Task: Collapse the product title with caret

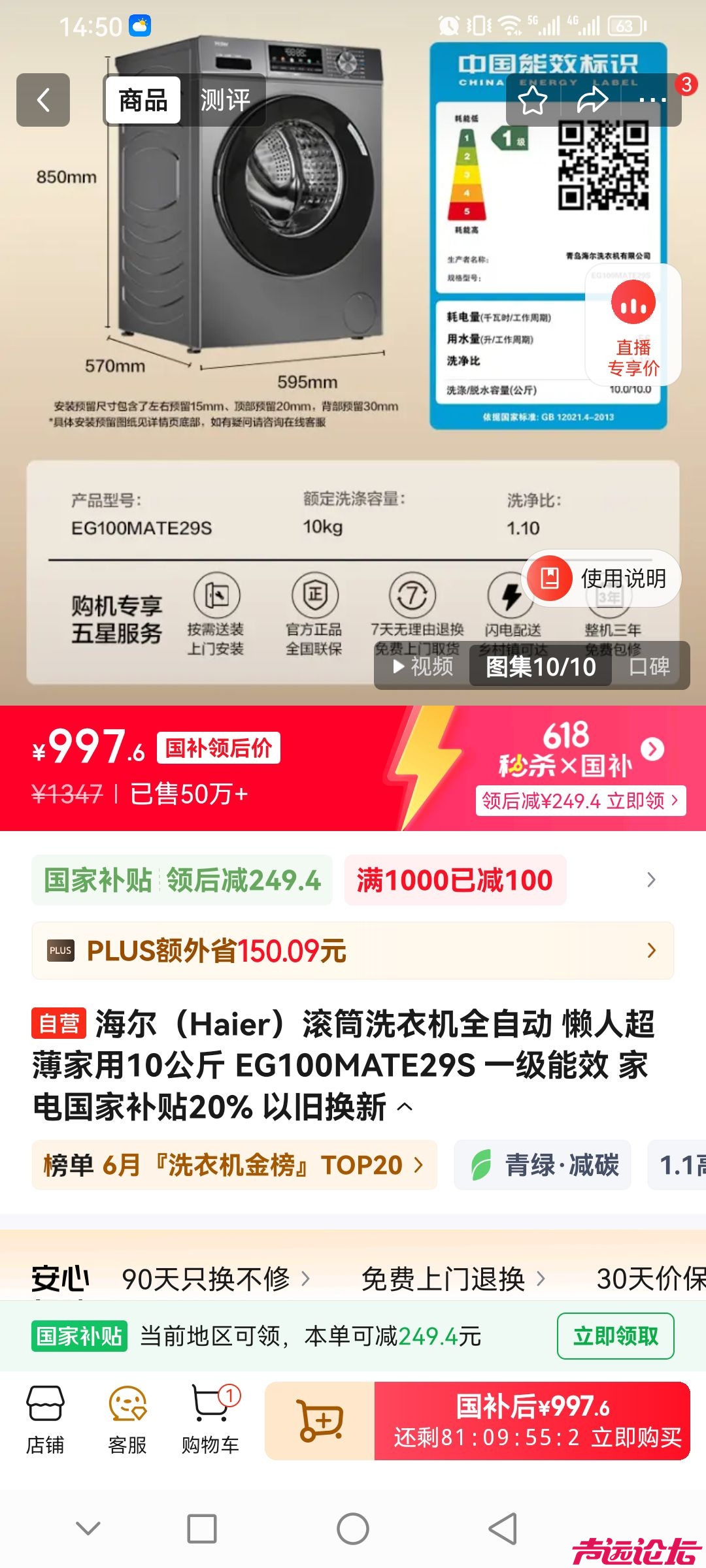Action: [405, 1107]
